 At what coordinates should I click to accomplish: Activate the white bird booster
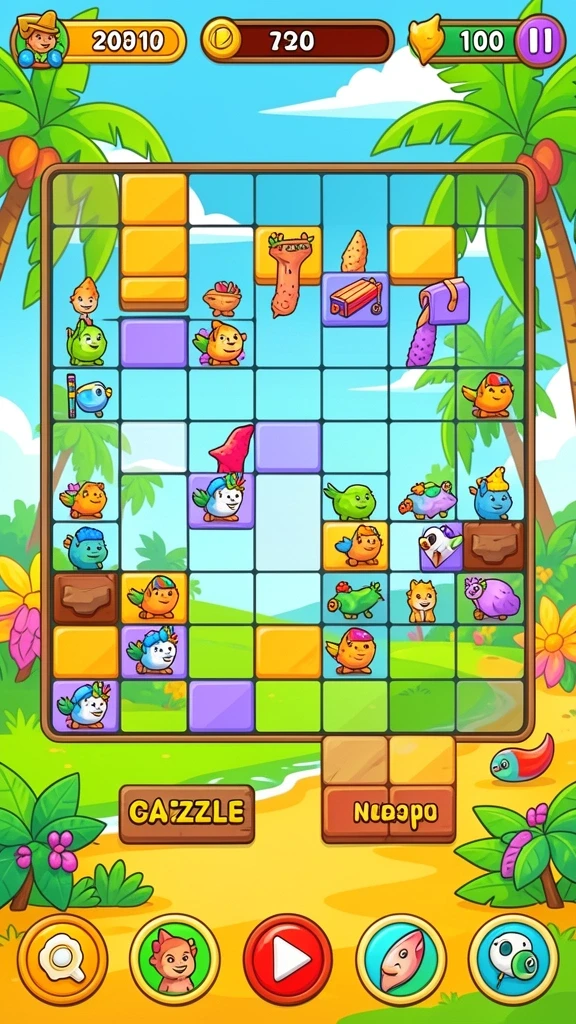pos(513,959)
